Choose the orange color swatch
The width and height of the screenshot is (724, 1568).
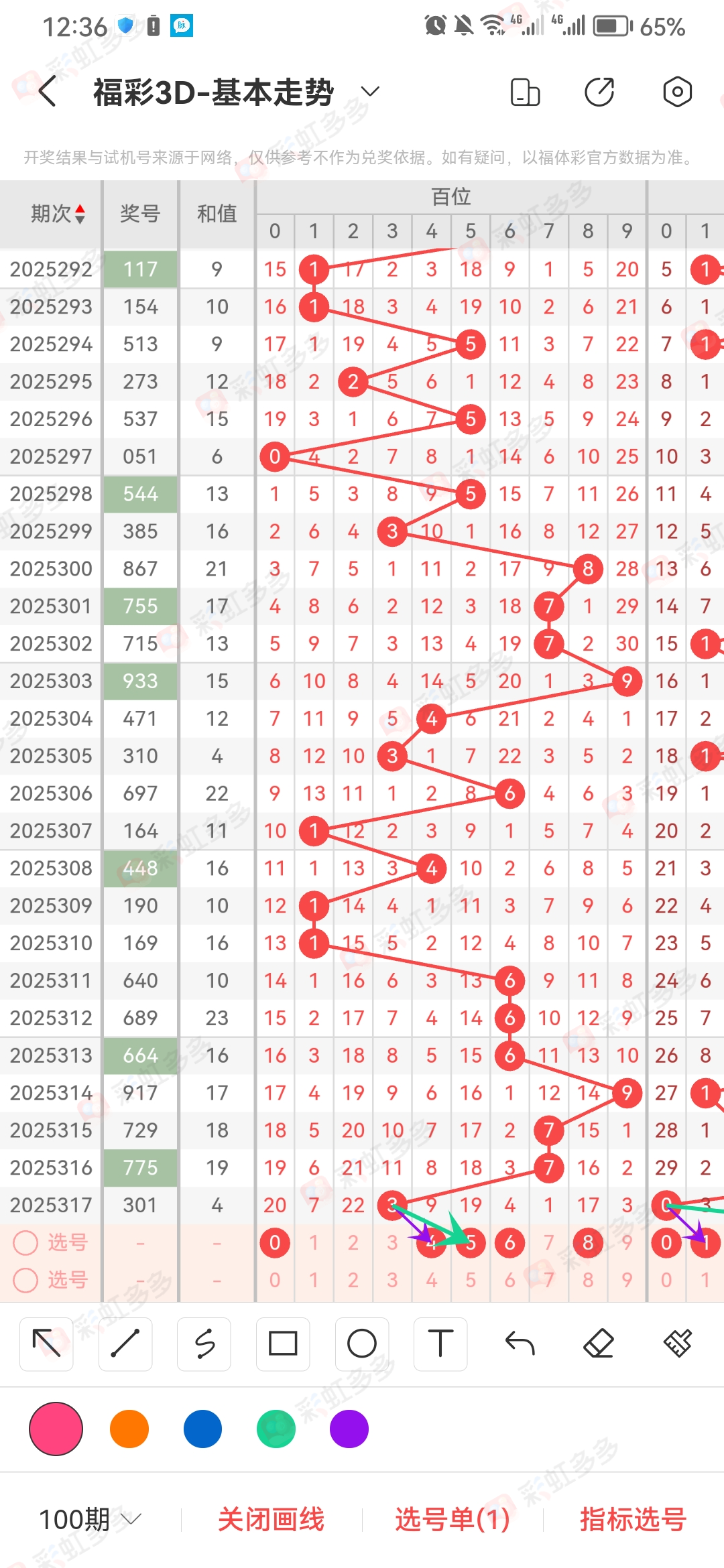coord(129,1429)
